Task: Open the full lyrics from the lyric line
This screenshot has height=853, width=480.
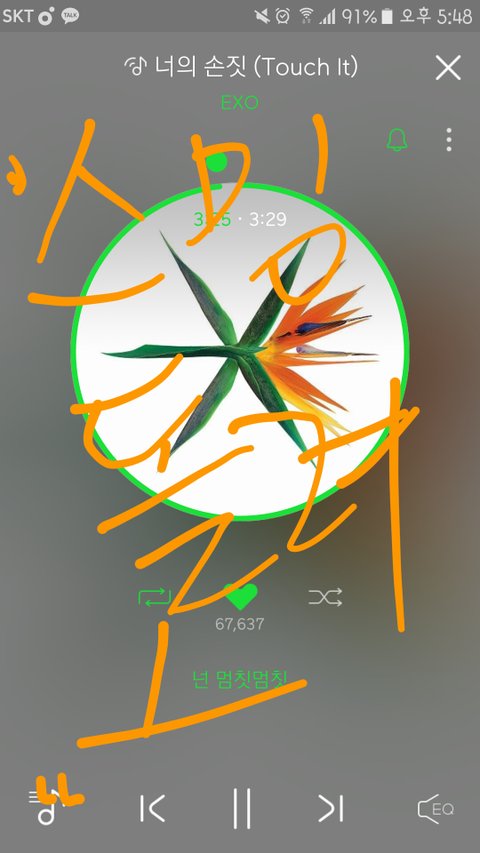Action: (x=239, y=680)
